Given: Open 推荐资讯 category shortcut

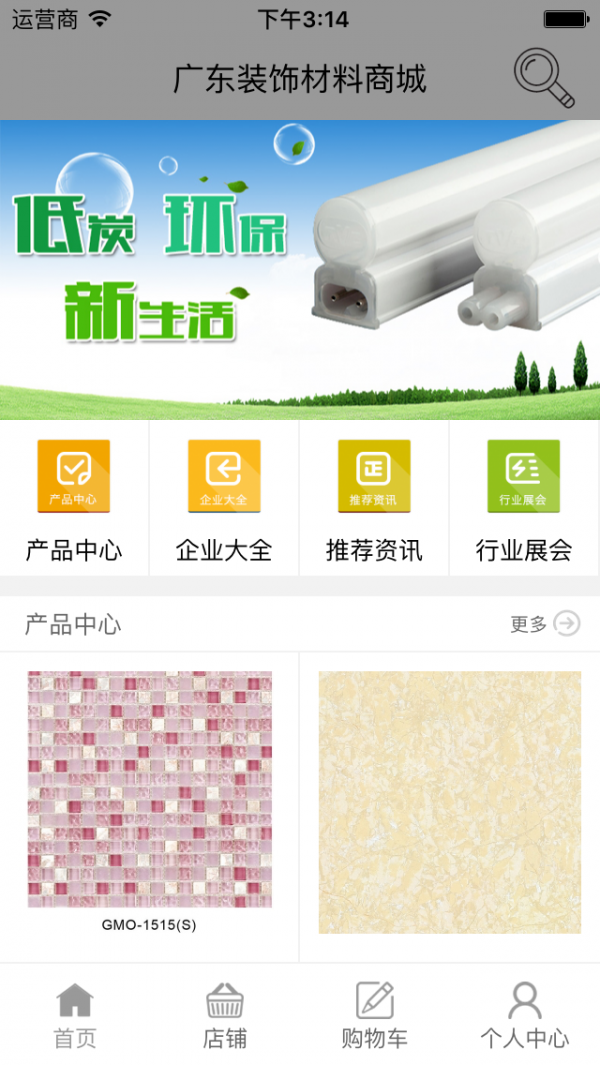Looking at the screenshot, I should point(374,499).
